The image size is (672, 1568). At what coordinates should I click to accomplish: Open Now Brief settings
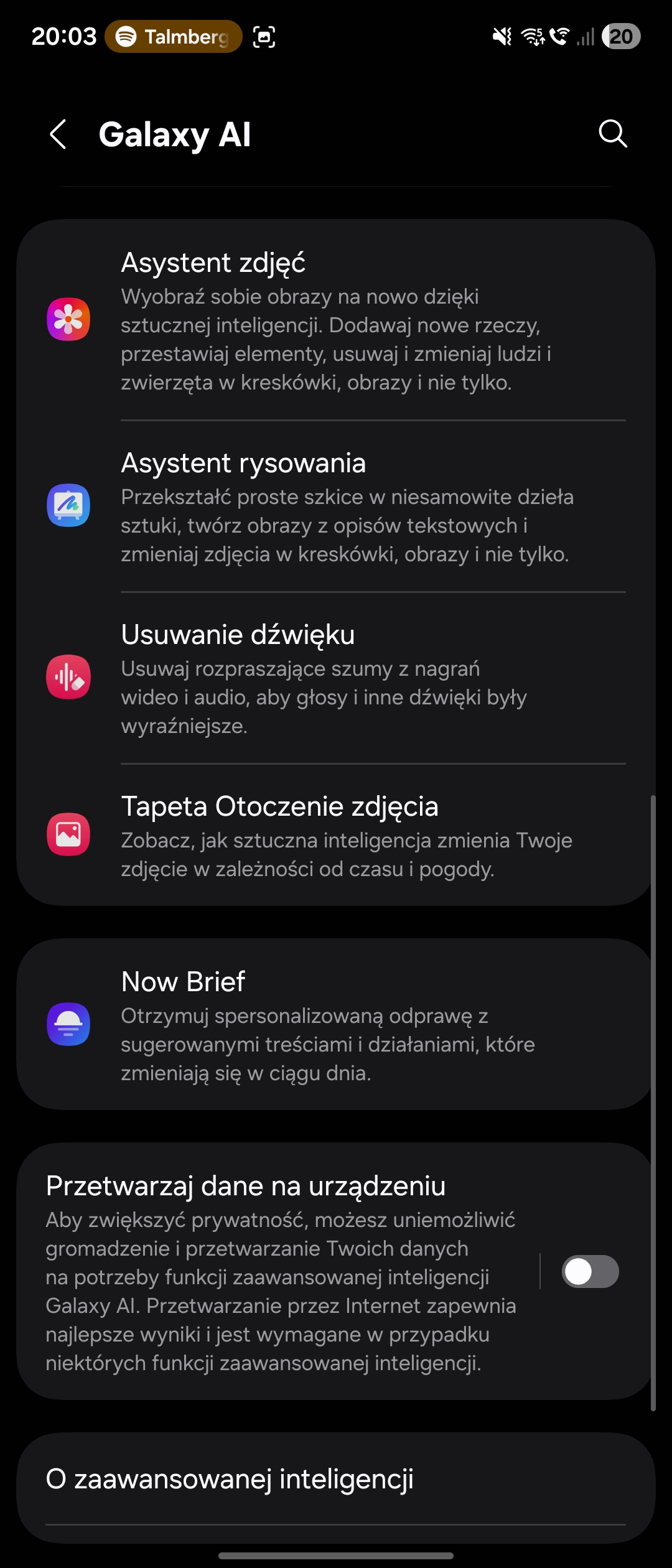[336, 1025]
